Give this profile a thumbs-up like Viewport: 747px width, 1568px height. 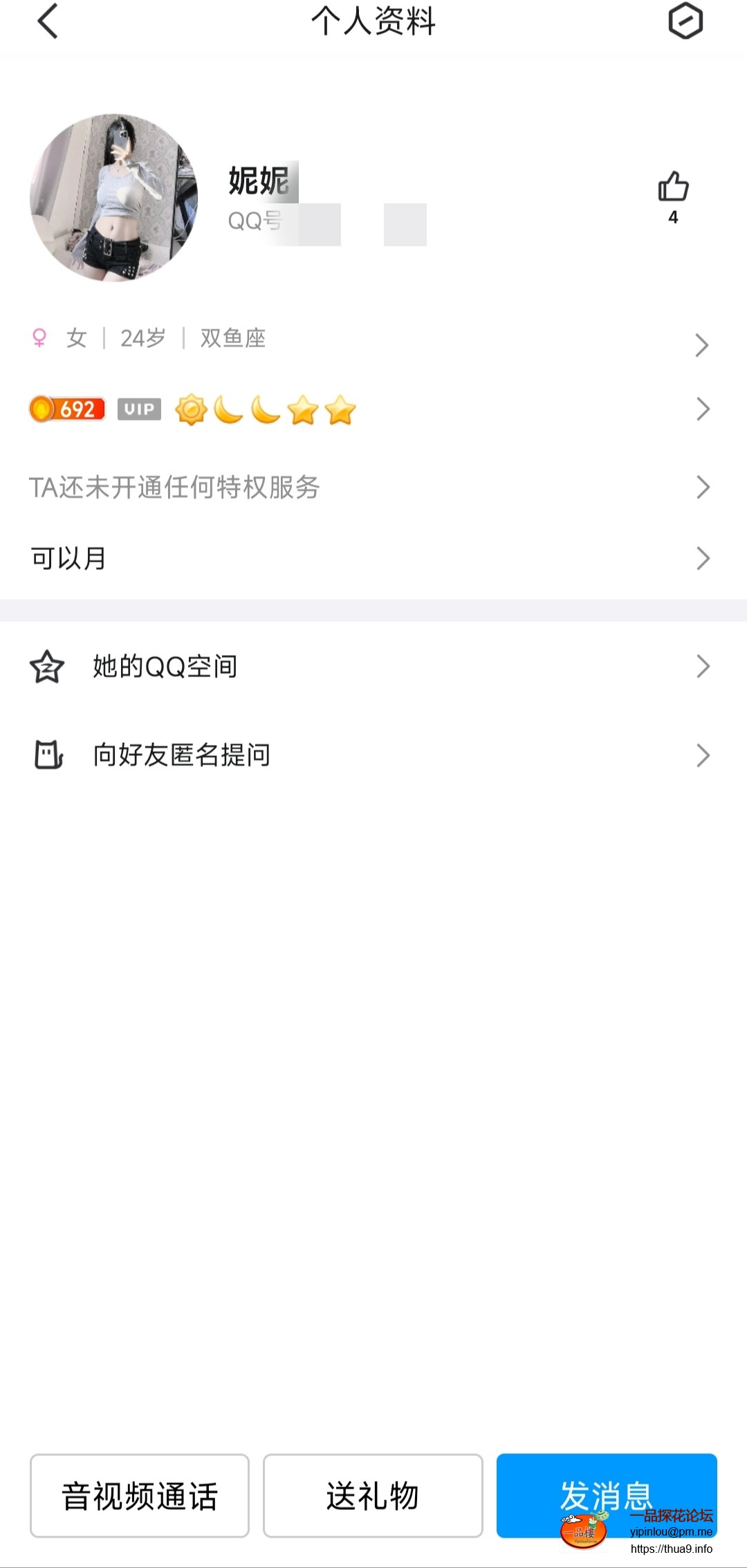click(x=673, y=187)
